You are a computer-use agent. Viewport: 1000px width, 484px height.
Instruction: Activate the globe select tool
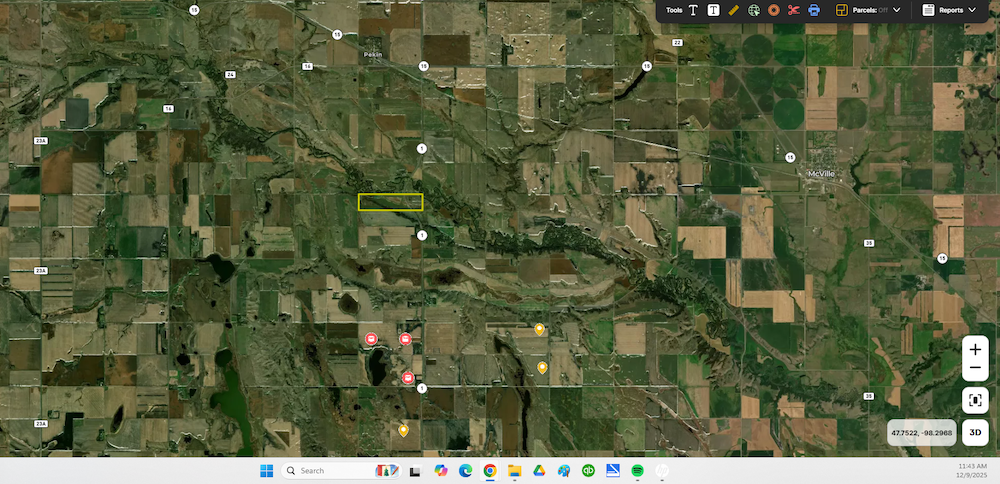[754, 10]
